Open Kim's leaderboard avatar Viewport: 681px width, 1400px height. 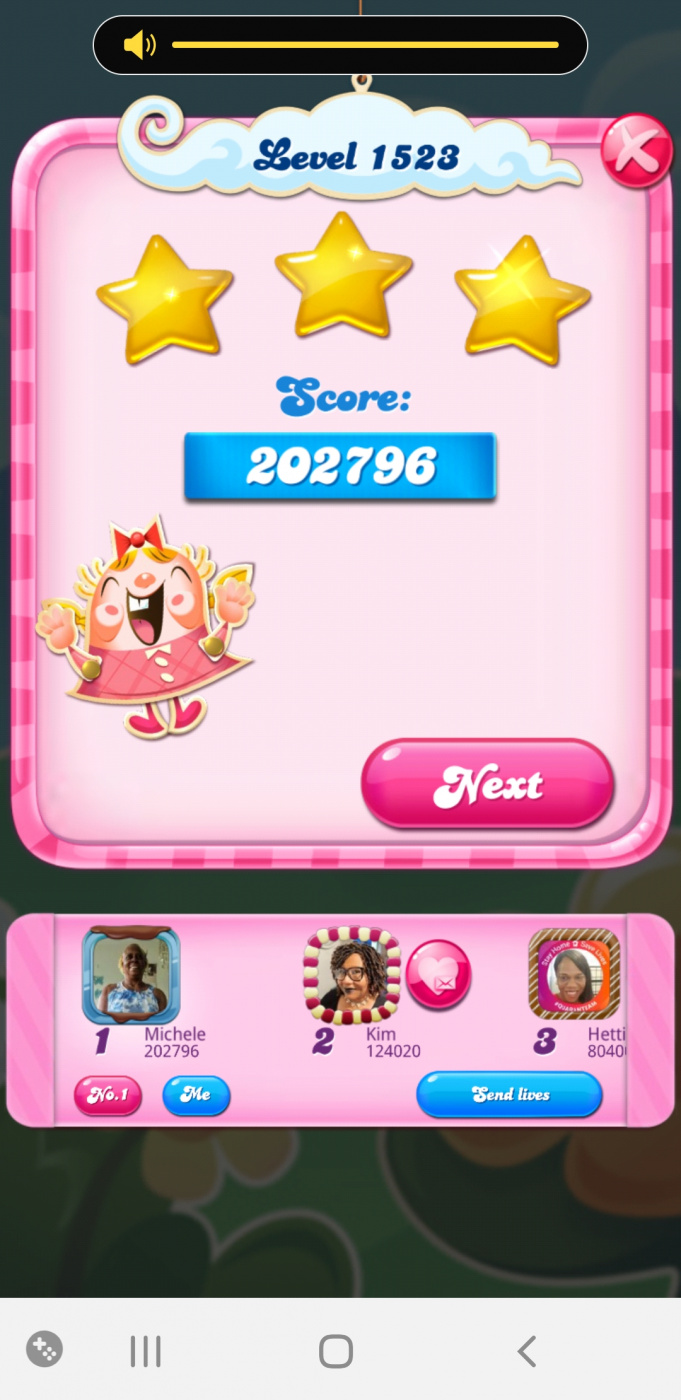click(352, 975)
